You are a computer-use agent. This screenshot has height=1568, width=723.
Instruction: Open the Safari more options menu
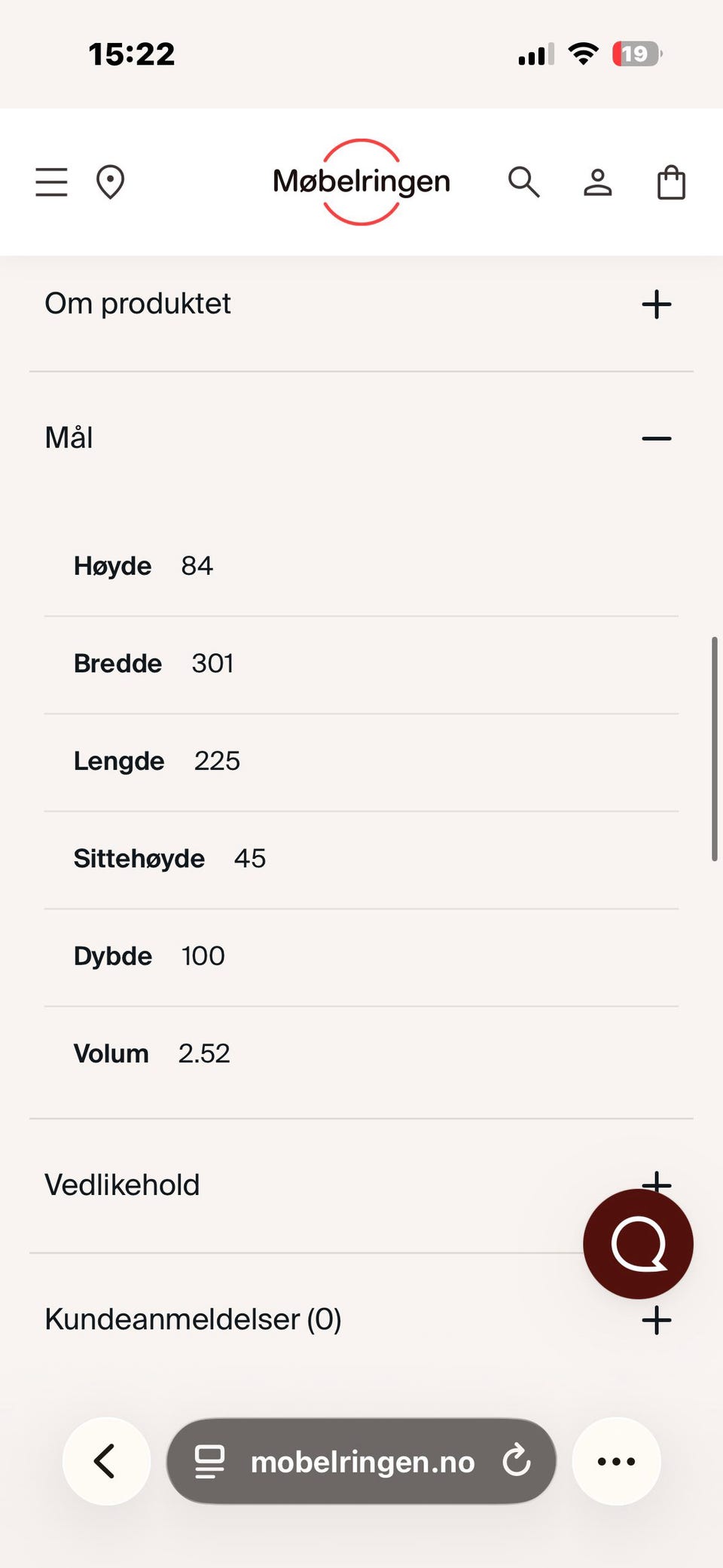click(x=616, y=1460)
